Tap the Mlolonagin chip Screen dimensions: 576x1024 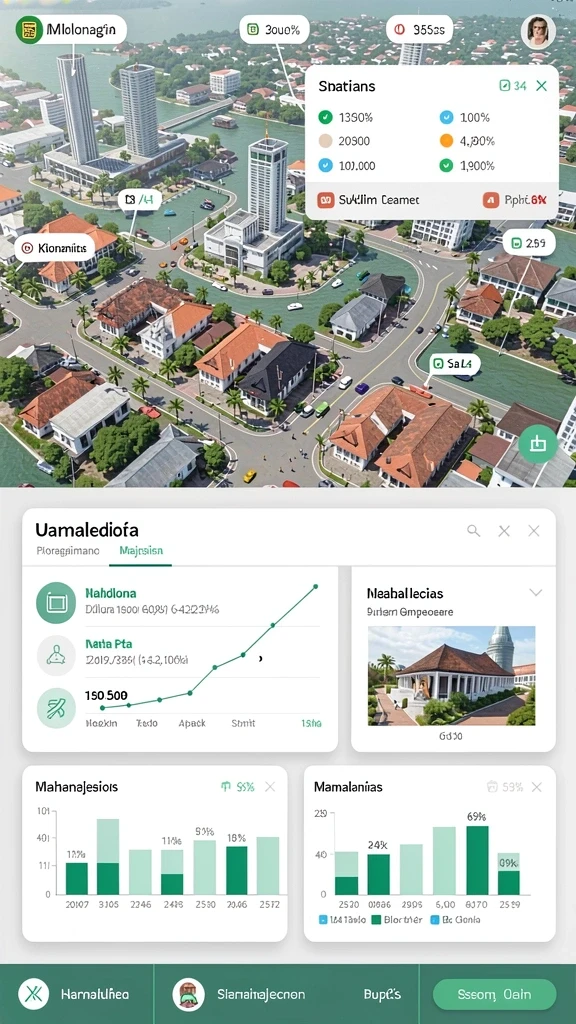(71, 29)
